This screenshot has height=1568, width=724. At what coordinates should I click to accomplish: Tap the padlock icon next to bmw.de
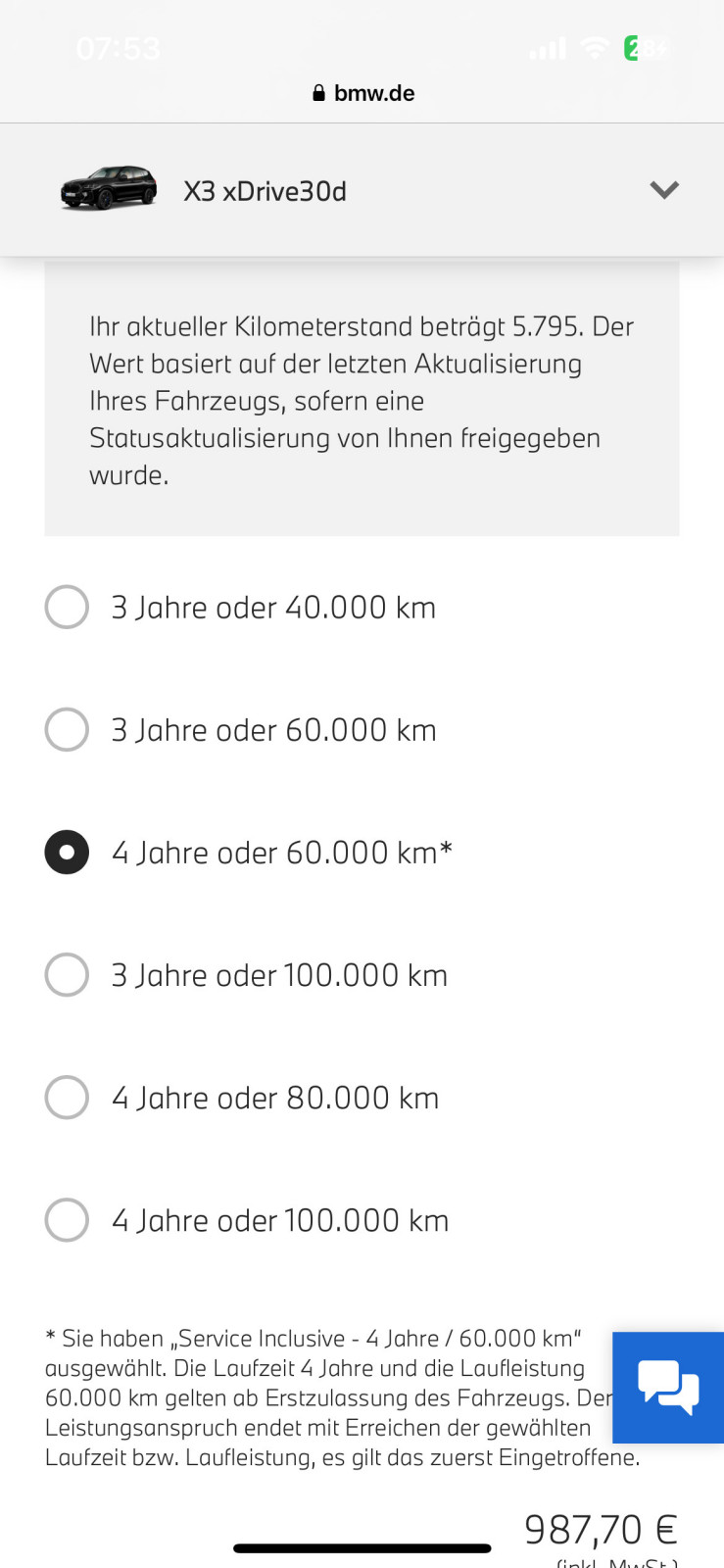tap(316, 93)
